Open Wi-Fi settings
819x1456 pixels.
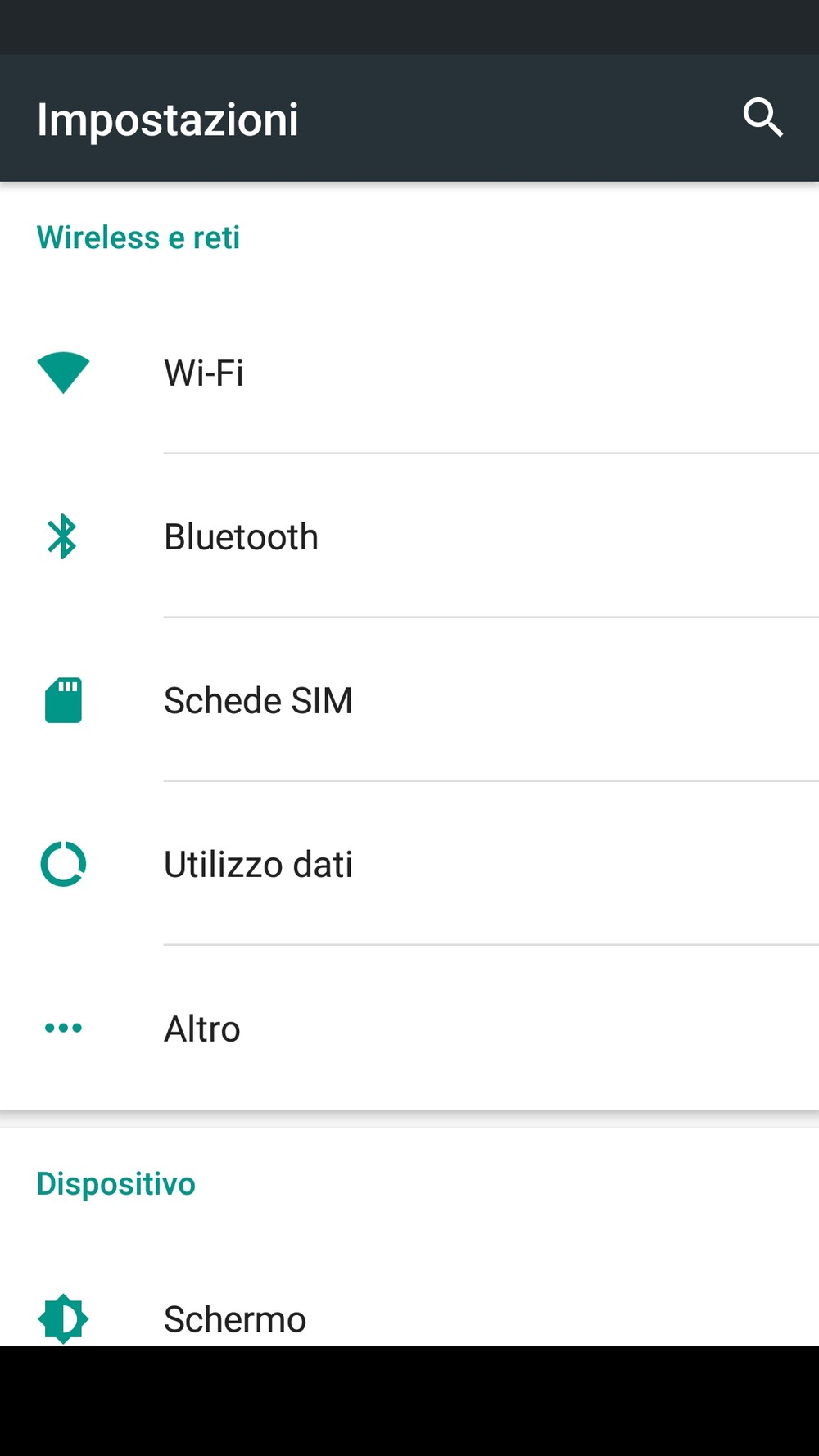[x=409, y=373]
